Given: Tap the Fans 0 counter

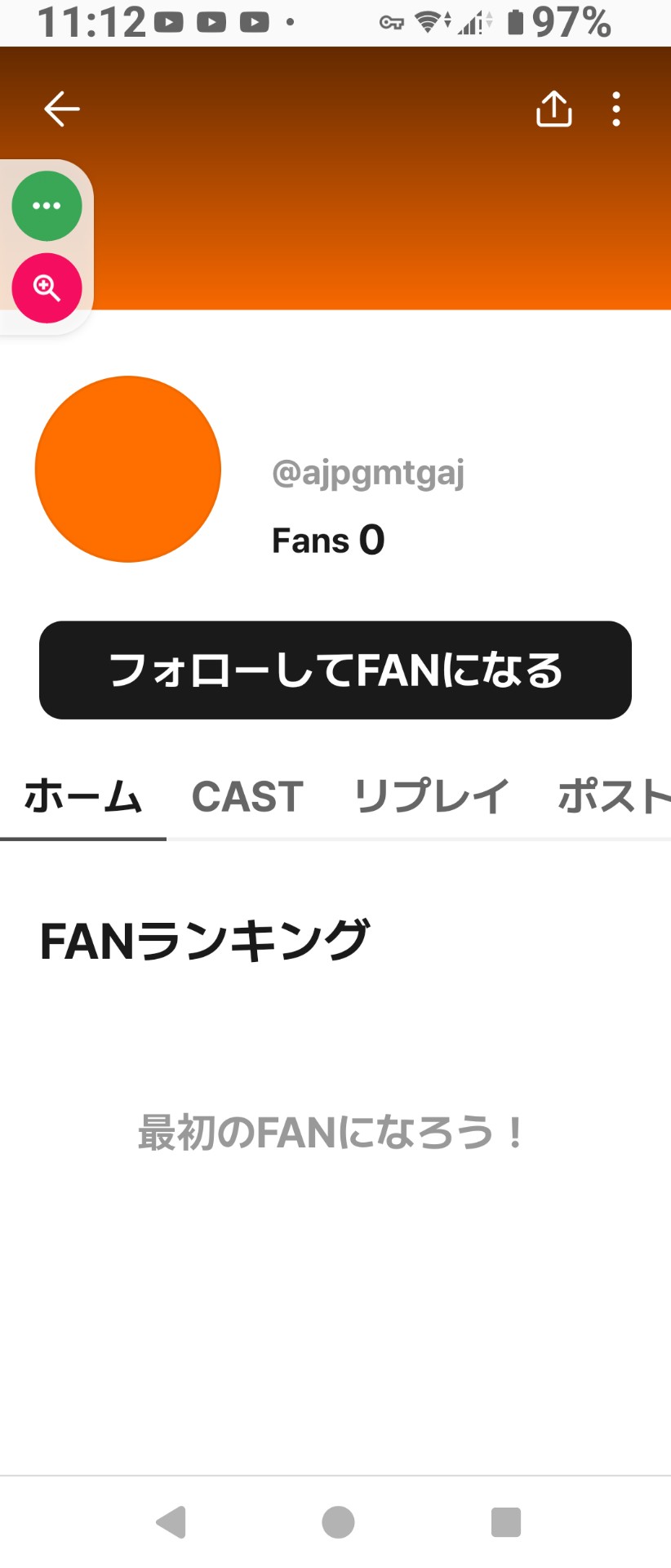Looking at the screenshot, I should (327, 539).
